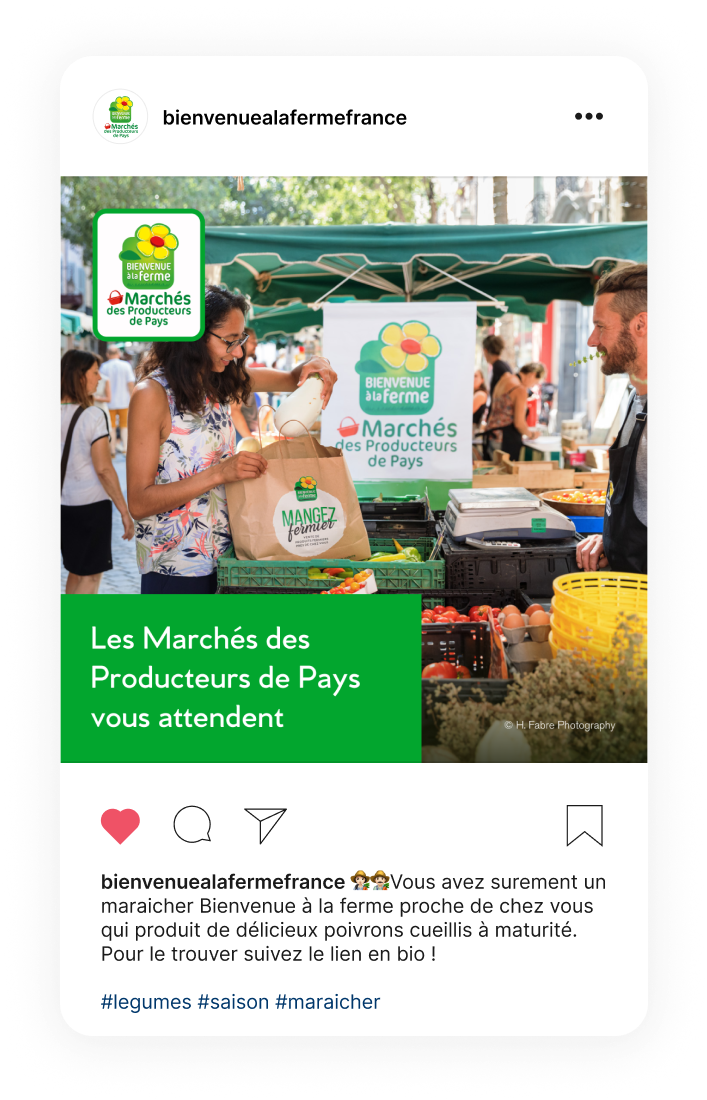The height and width of the screenshot is (1100, 707).
Task: Open the #legumes hashtag
Action: click(x=146, y=1001)
